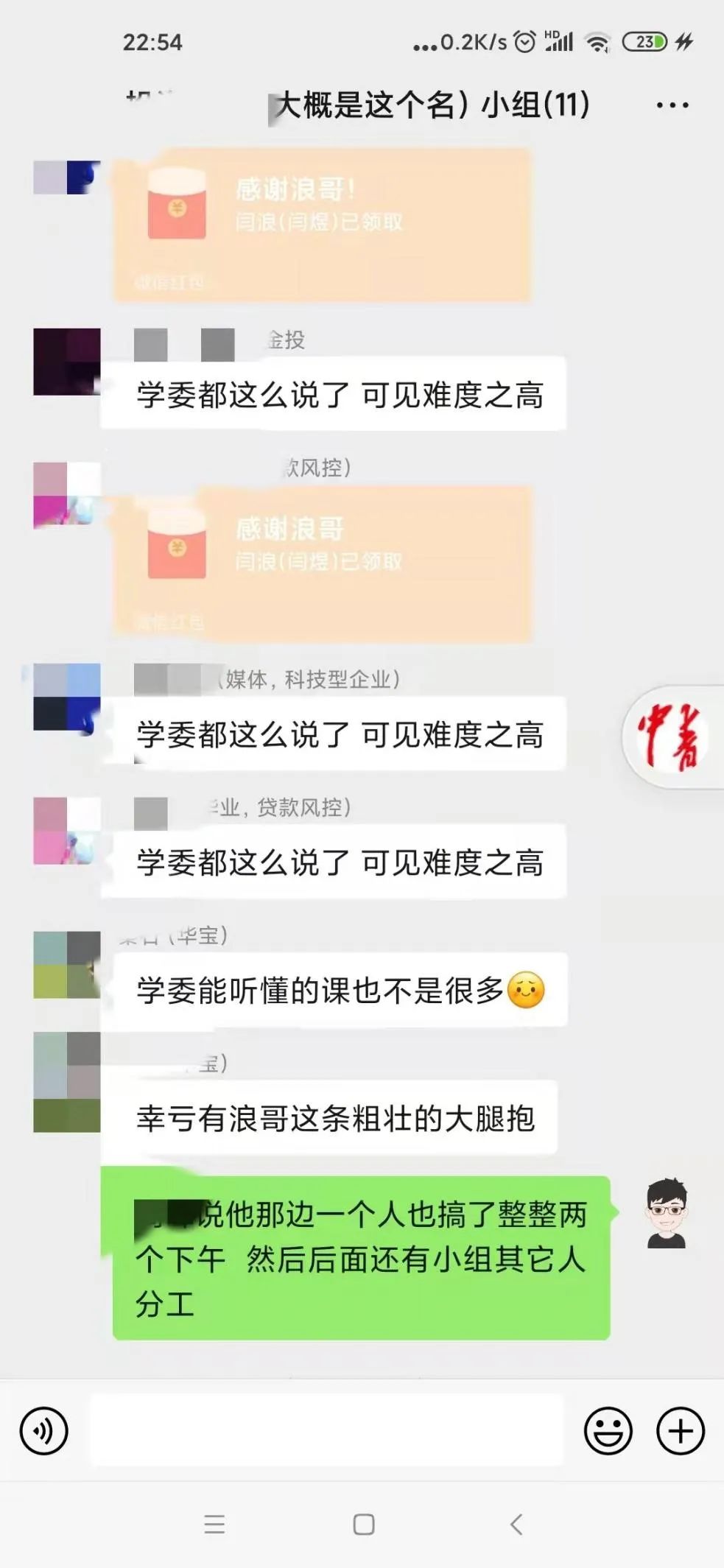
Task: Tap the message text input field
Action: (326, 1430)
